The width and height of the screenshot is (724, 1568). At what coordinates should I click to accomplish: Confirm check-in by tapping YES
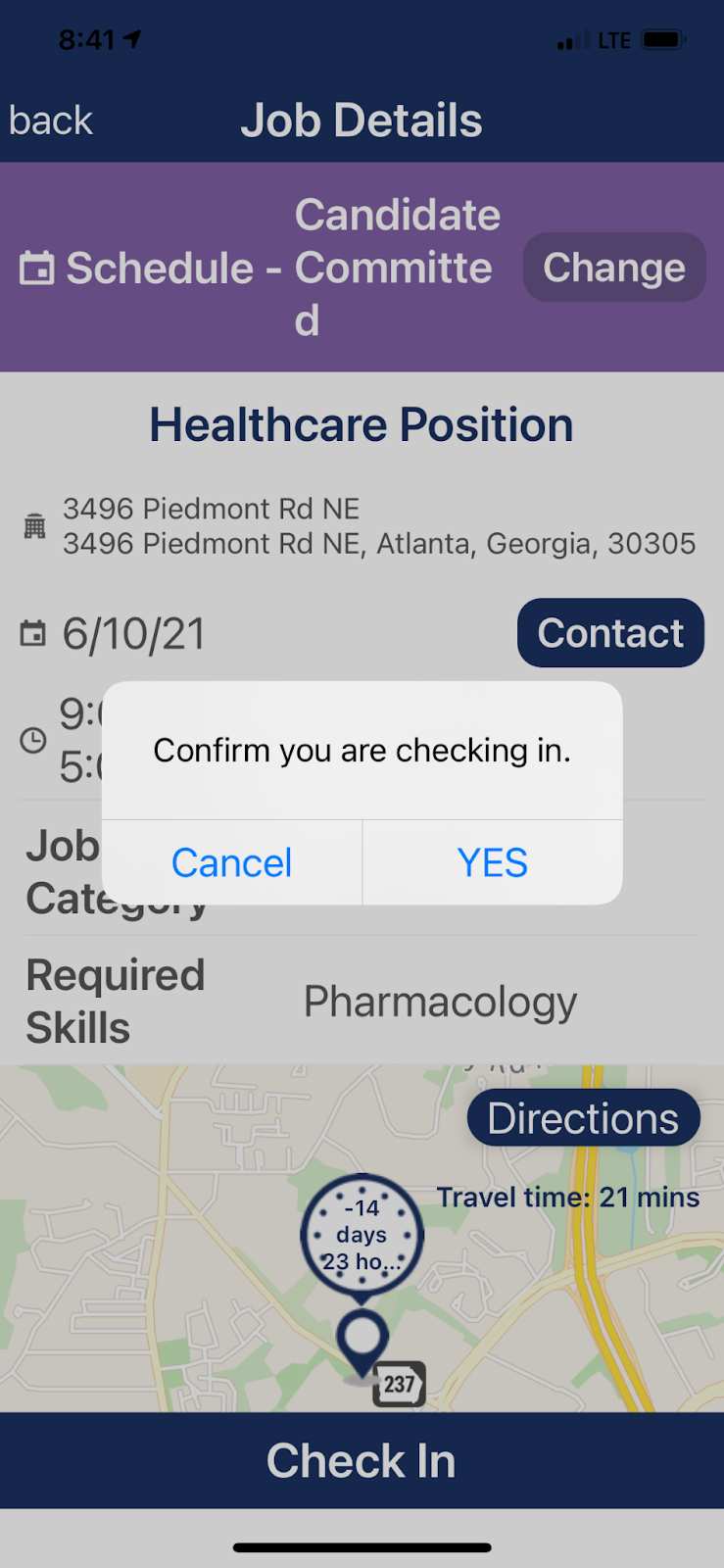(x=493, y=862)
